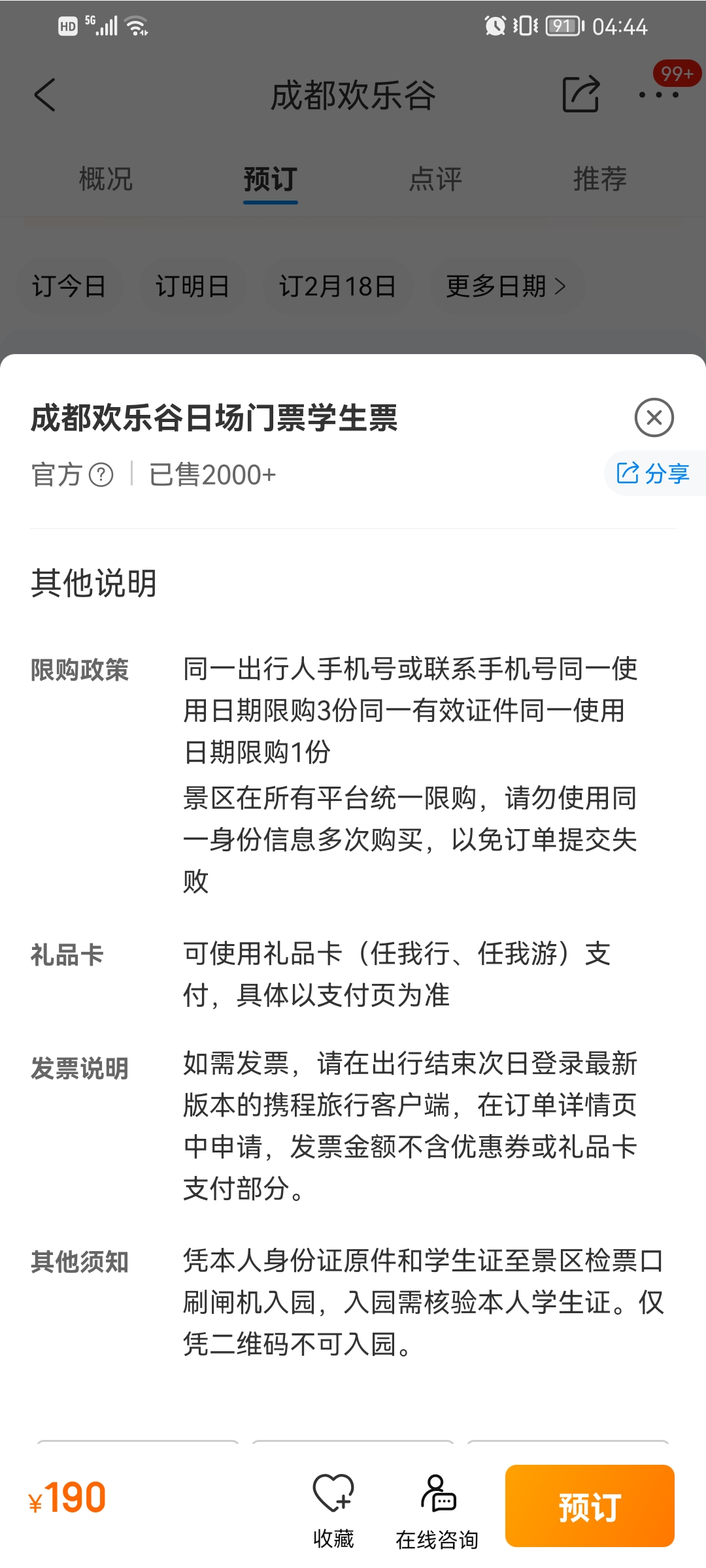Screen dimensions: 706x1568
Task: Switch to the 概况 tab
Action: click(106, 178)
